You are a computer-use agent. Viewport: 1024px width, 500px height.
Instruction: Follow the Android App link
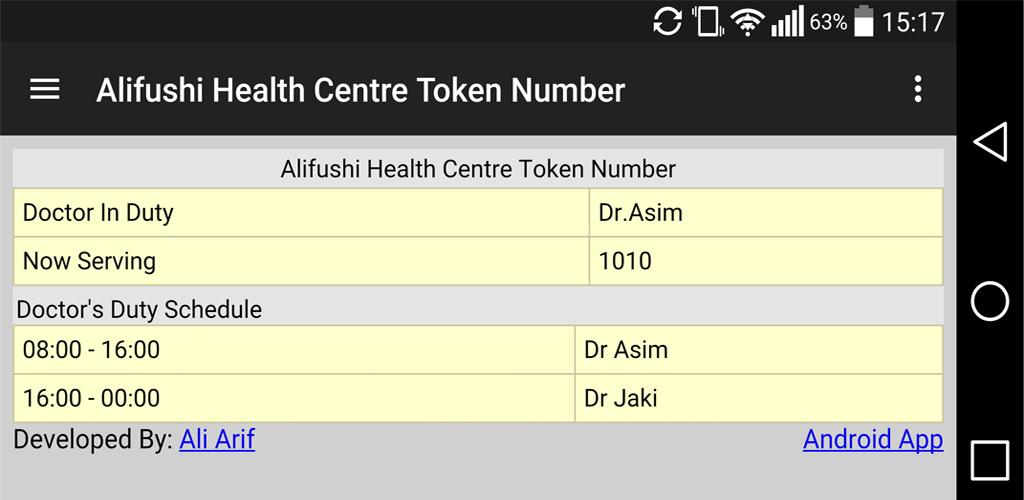point(872,439)
